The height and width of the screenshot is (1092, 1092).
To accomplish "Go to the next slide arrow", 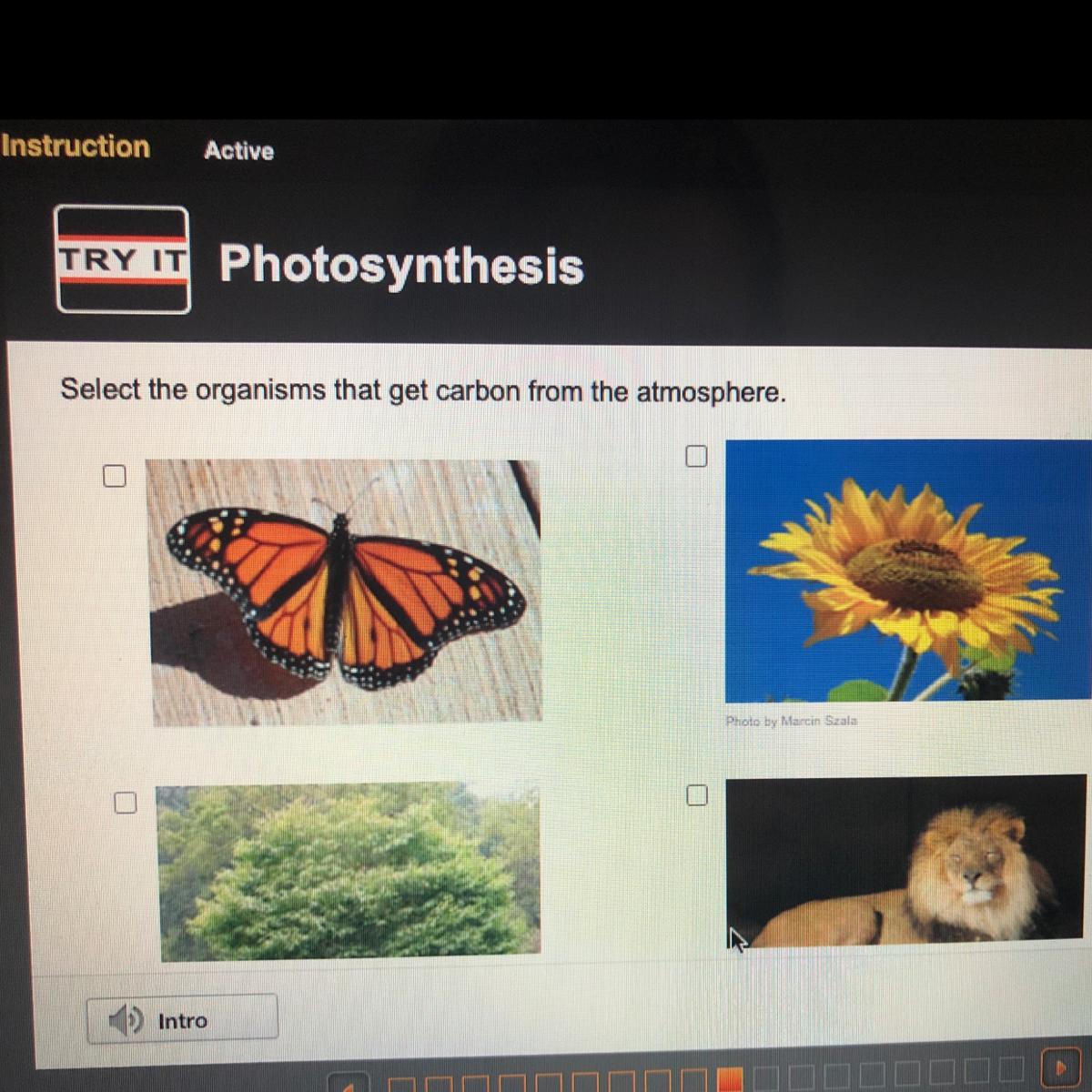I will pyautogui.click(x=1058, y=1067).
